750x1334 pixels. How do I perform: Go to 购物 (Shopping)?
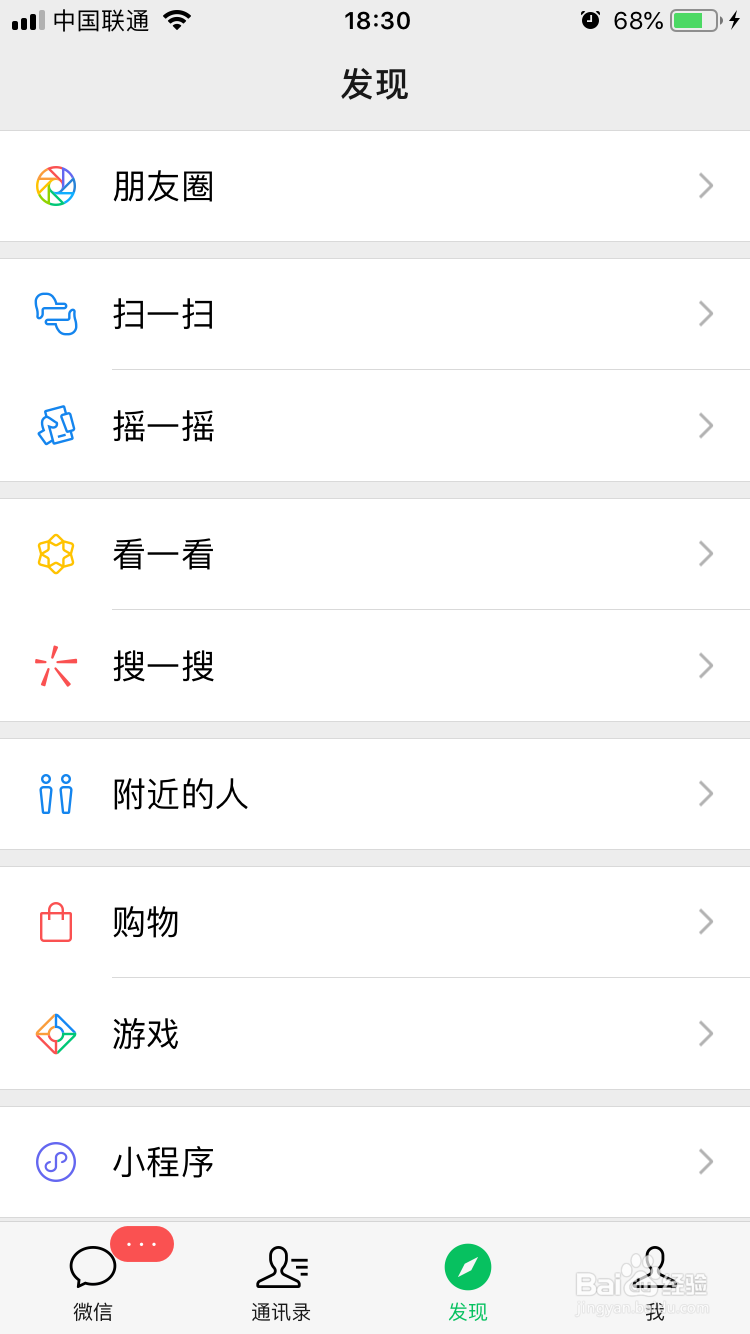[375, 922]
